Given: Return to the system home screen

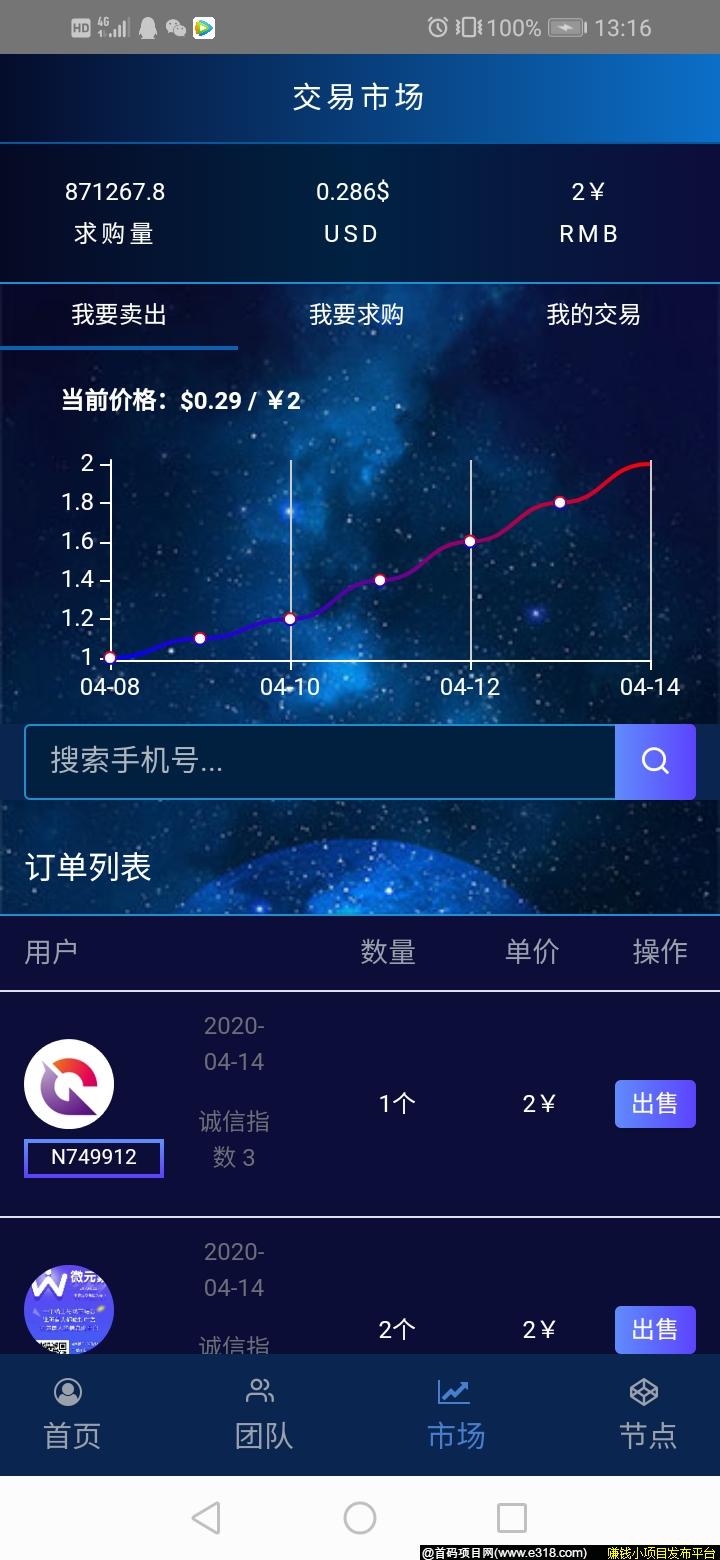Looking at the screenshot, I should coord(360,1518).
